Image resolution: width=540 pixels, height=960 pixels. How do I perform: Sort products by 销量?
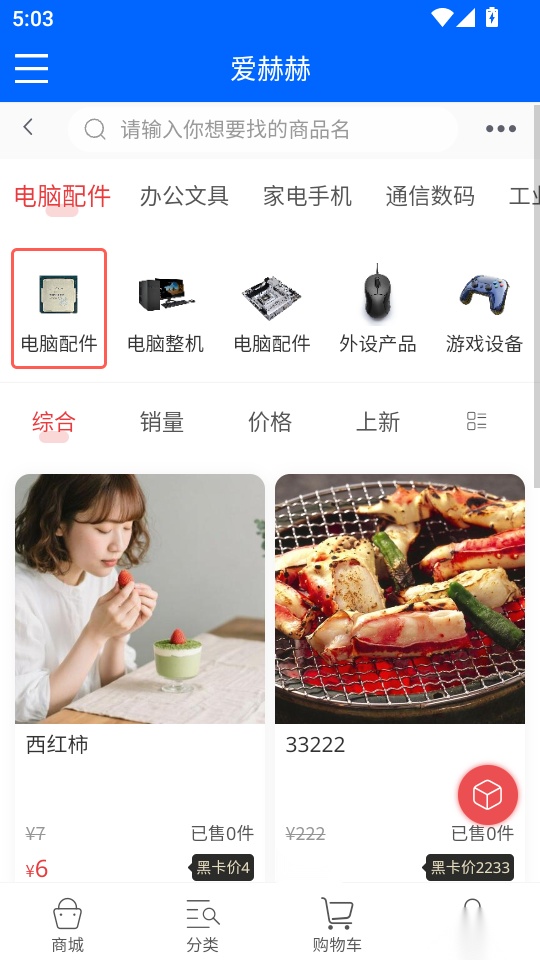162,422
